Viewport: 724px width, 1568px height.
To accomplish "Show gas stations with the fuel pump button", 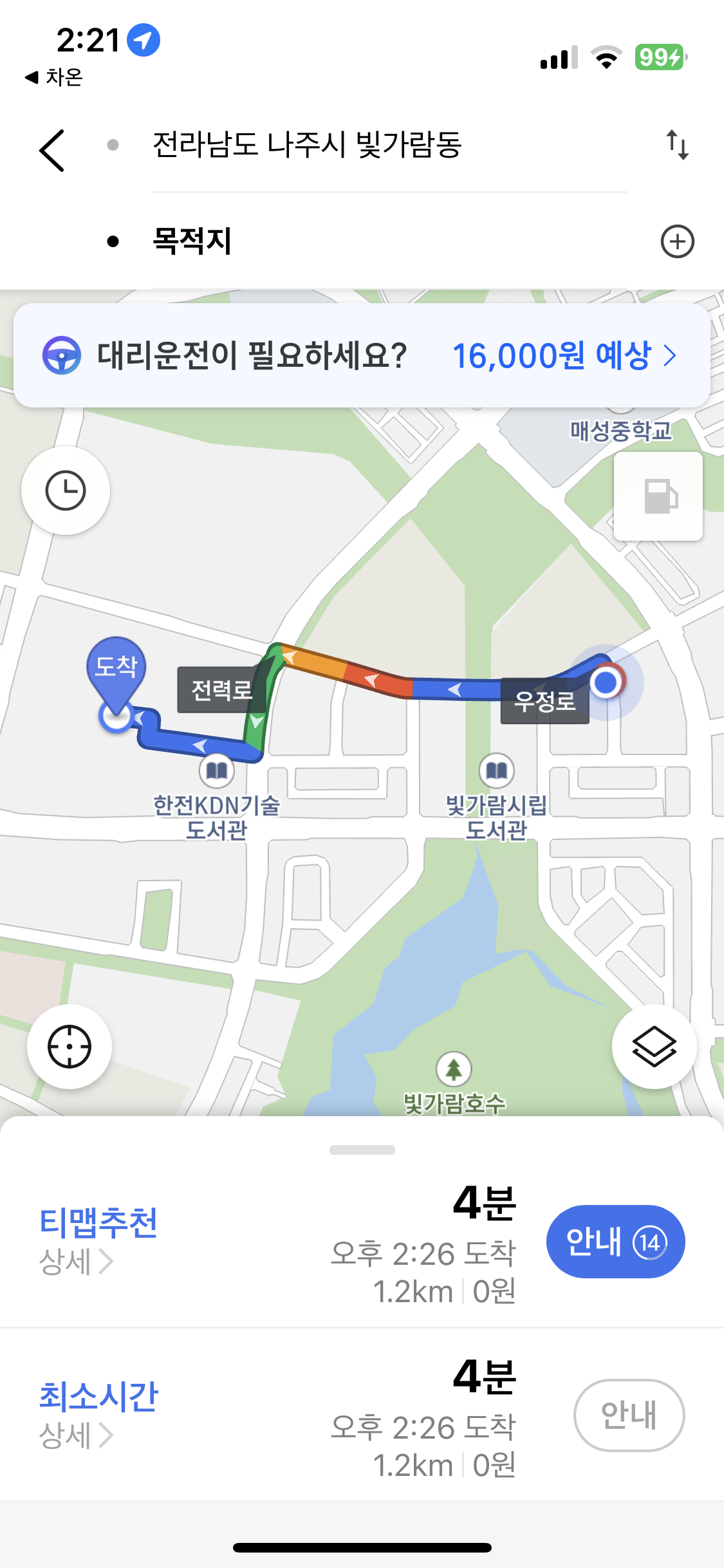I will point(658,496).
